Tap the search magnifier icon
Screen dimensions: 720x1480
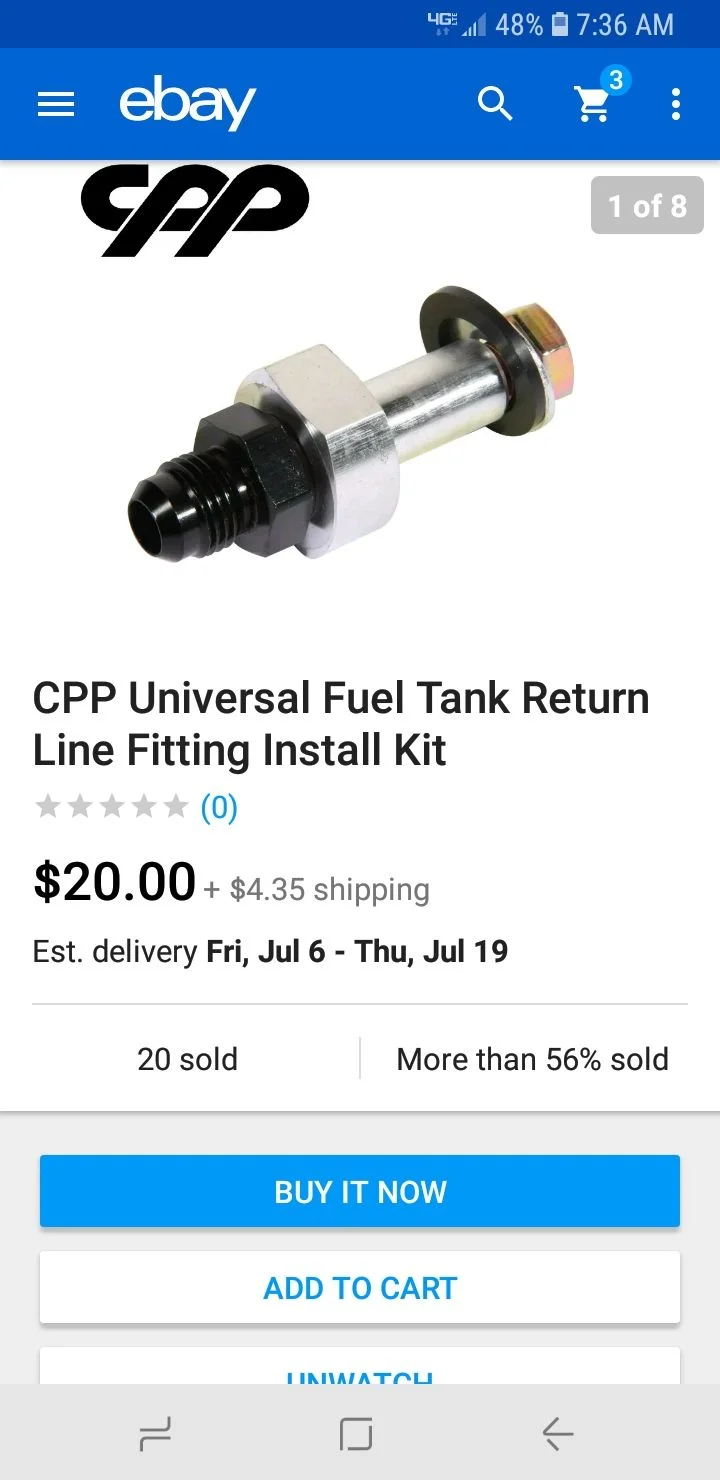495,103
